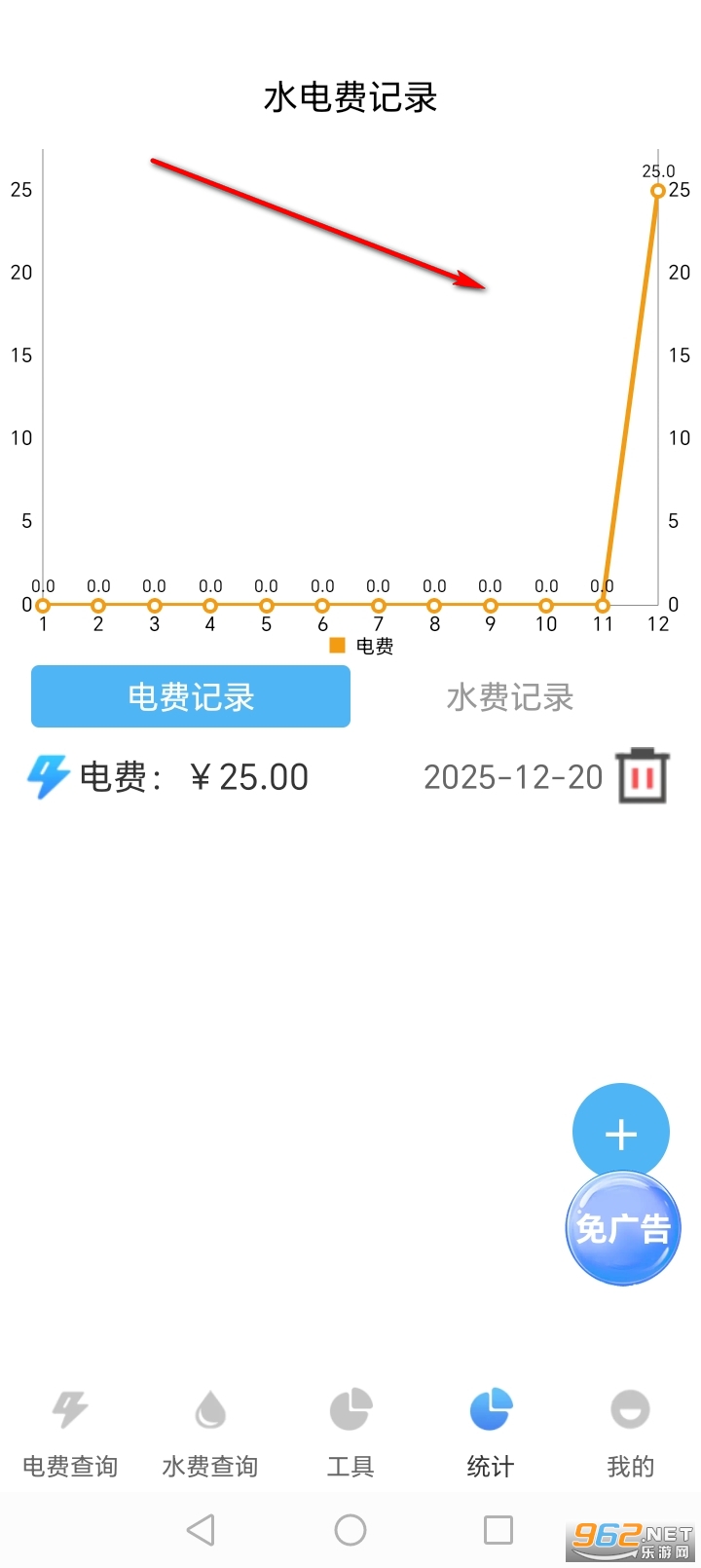The image size is (701, 1568).
Task: Switch to the 水费记录 tab
Action: 510,696
